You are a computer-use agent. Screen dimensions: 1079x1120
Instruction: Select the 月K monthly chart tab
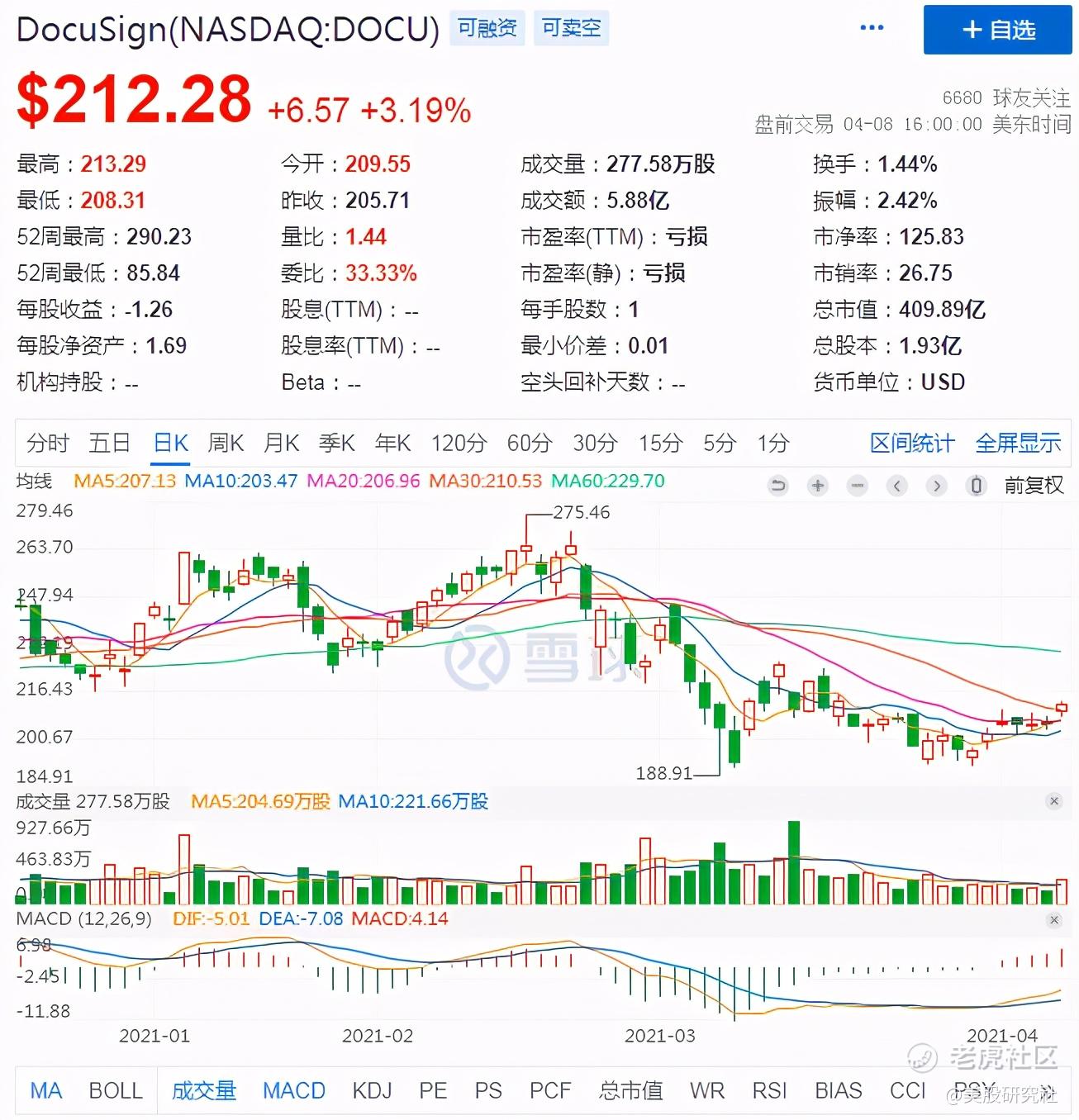tap(281, 444)
